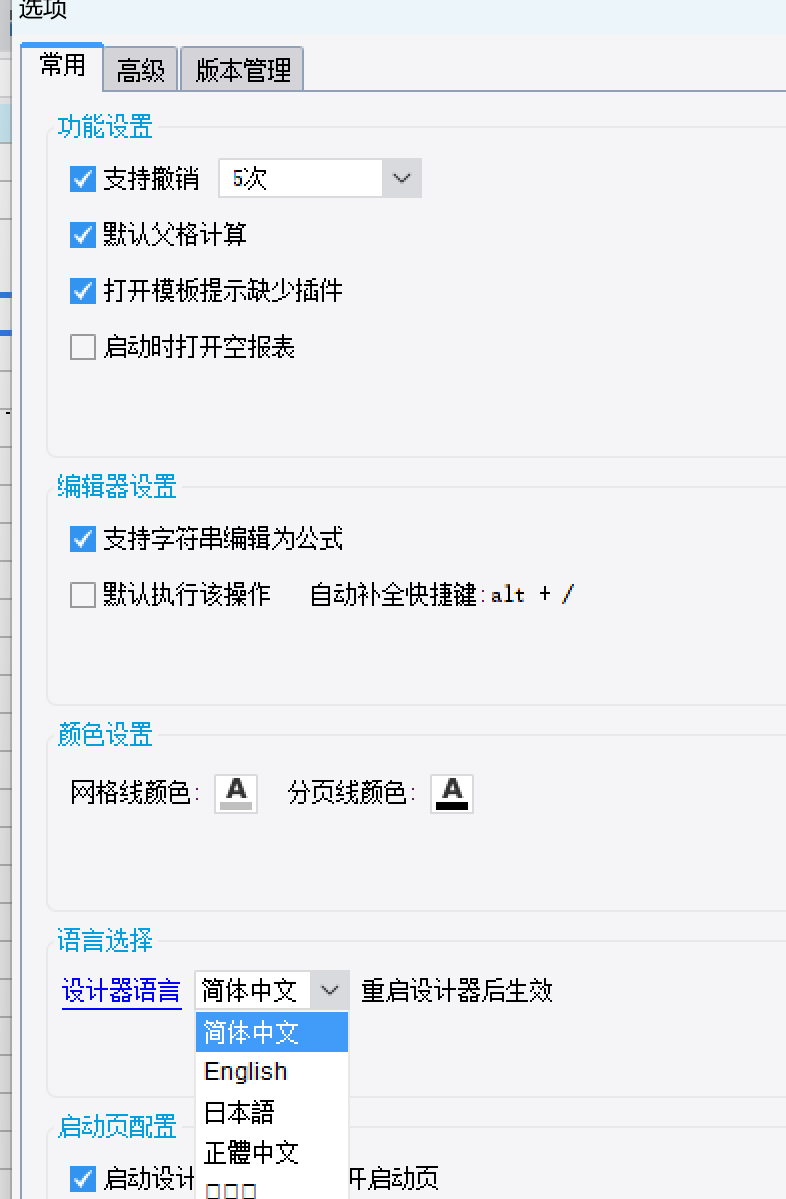Viewport: 786px width, 1199px height.
Task: Enable 启动时打开空报表 checkbox
Action: coord(83,347)
